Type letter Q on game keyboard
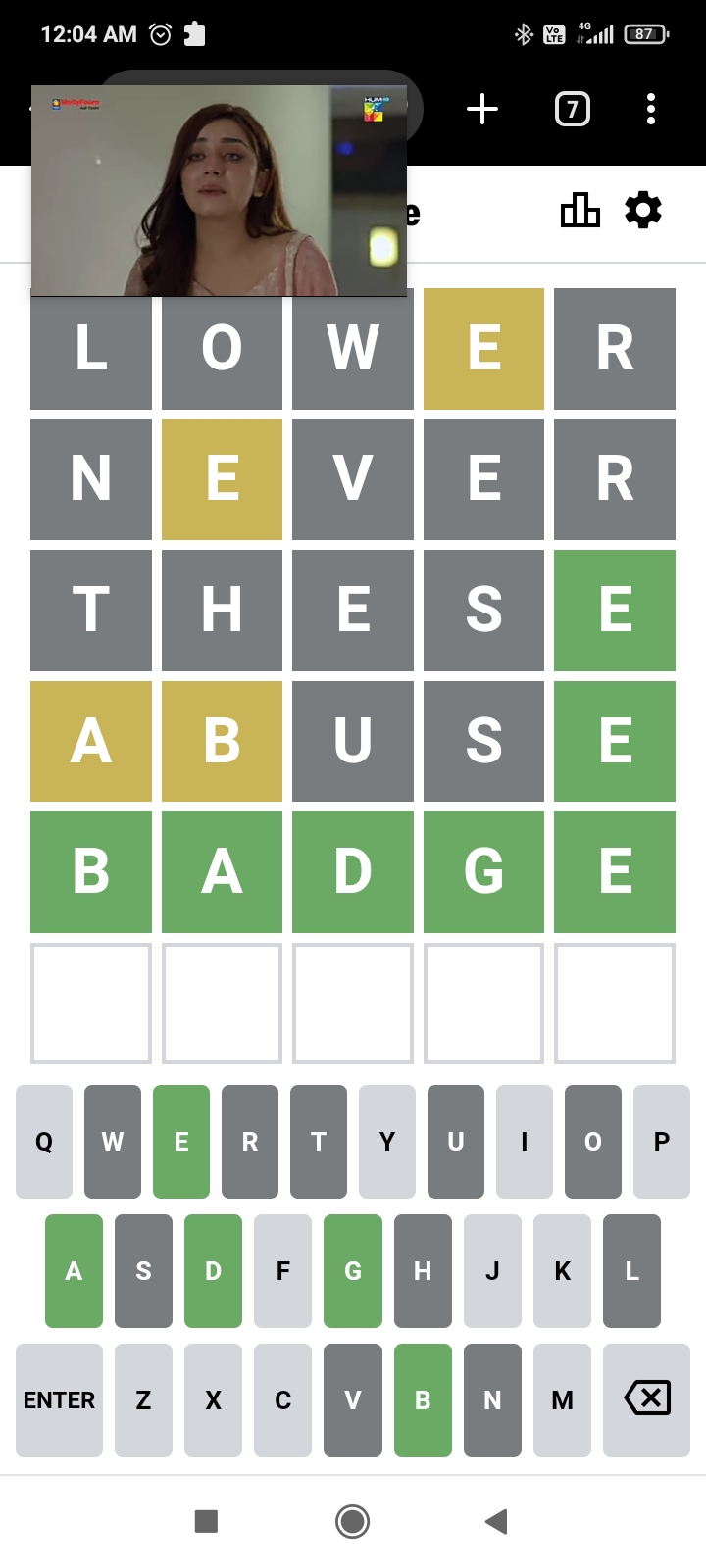 click(44, 1142)
